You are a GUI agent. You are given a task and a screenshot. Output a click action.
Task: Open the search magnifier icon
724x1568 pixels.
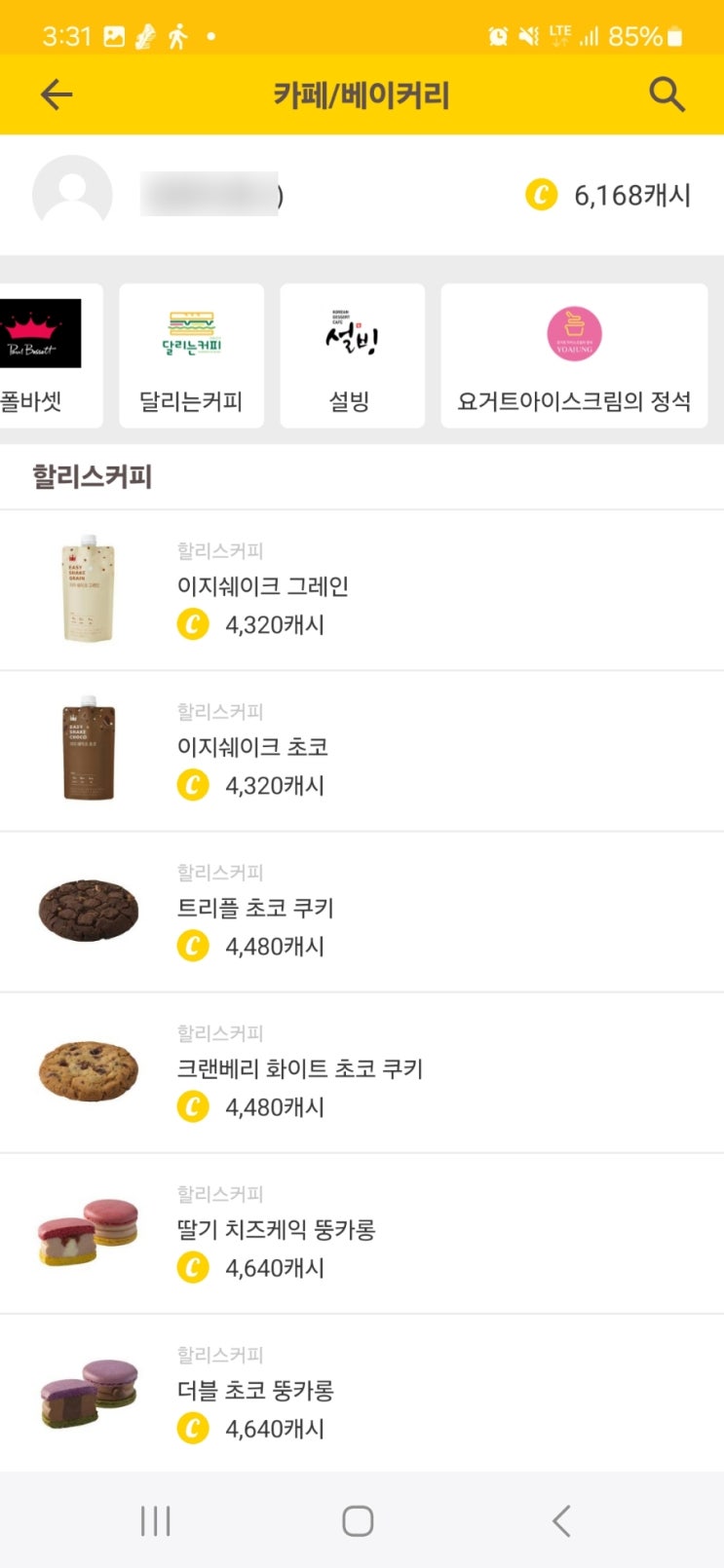[667, 94]
